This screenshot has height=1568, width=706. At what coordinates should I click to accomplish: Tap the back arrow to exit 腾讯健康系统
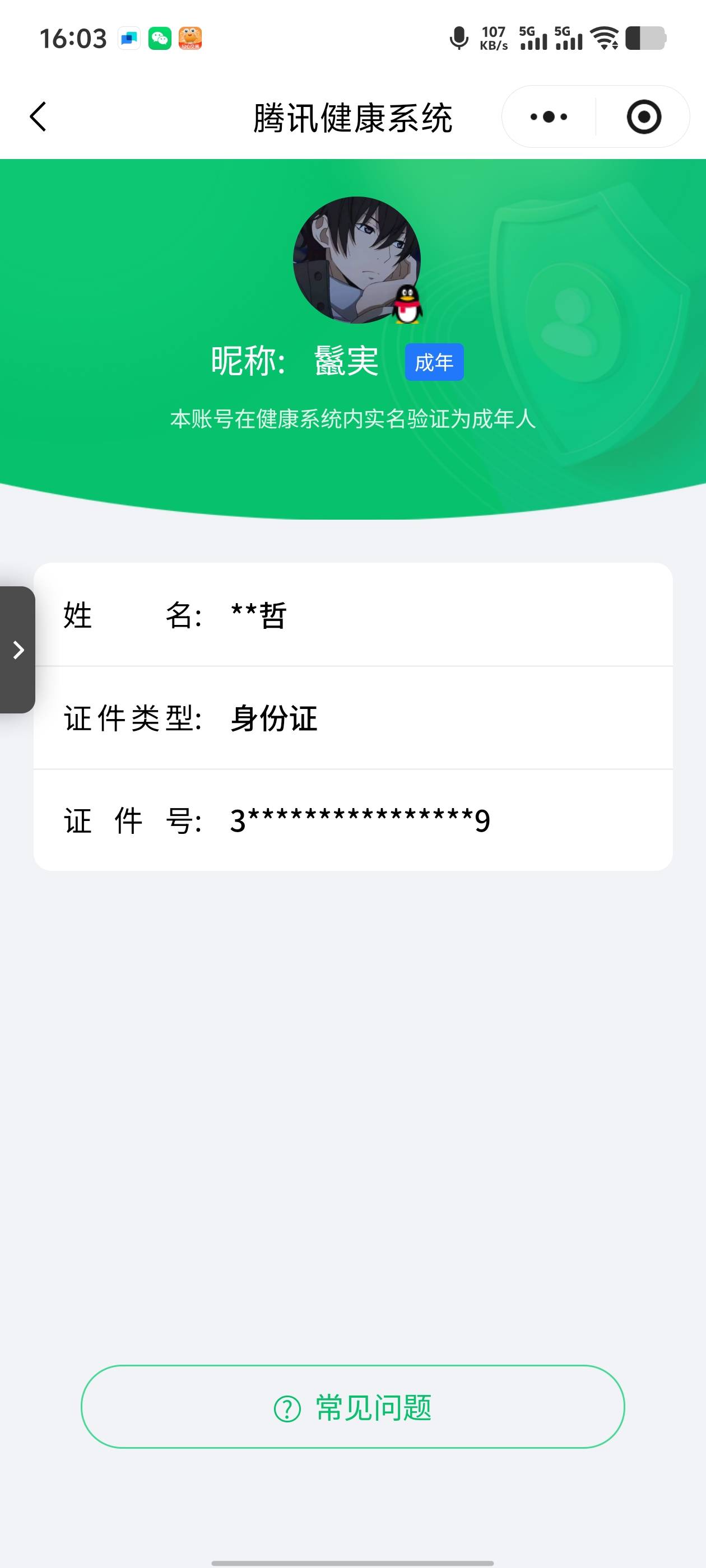click(38, 116)
